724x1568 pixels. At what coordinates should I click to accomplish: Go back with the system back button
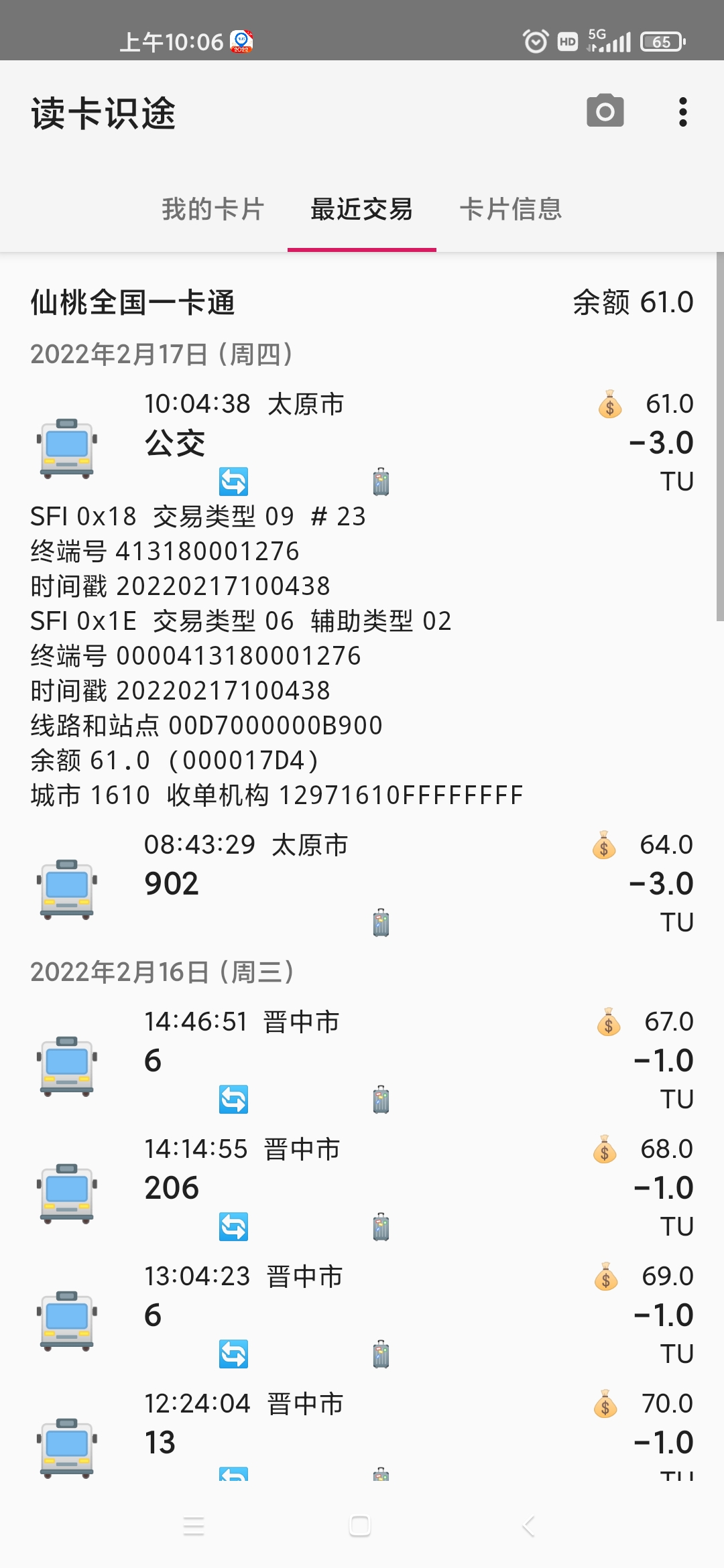528,1526
